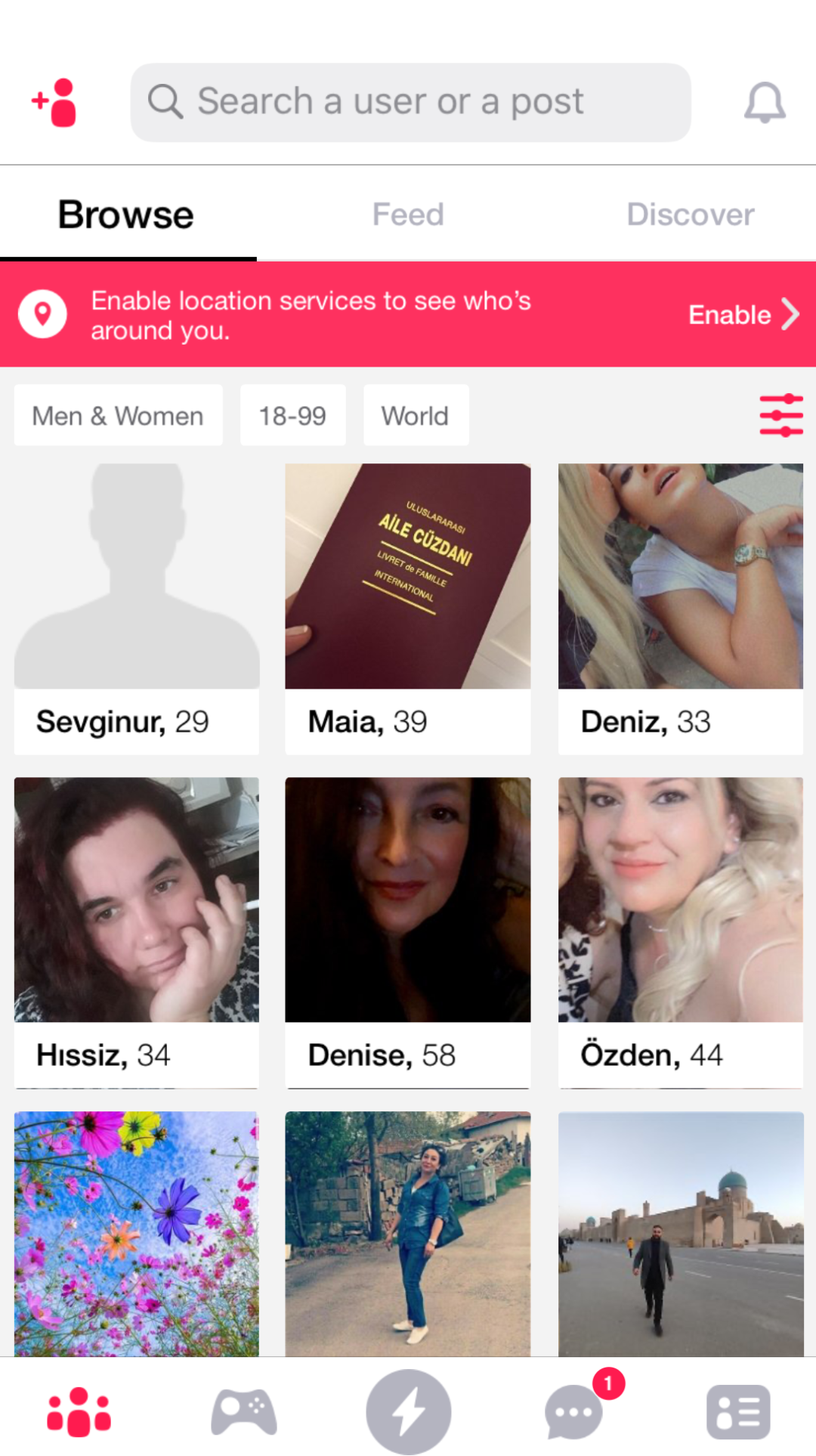Open Hıssiz's profile card
Viewport: 816px width, 1456px height.
coord(137,932)
